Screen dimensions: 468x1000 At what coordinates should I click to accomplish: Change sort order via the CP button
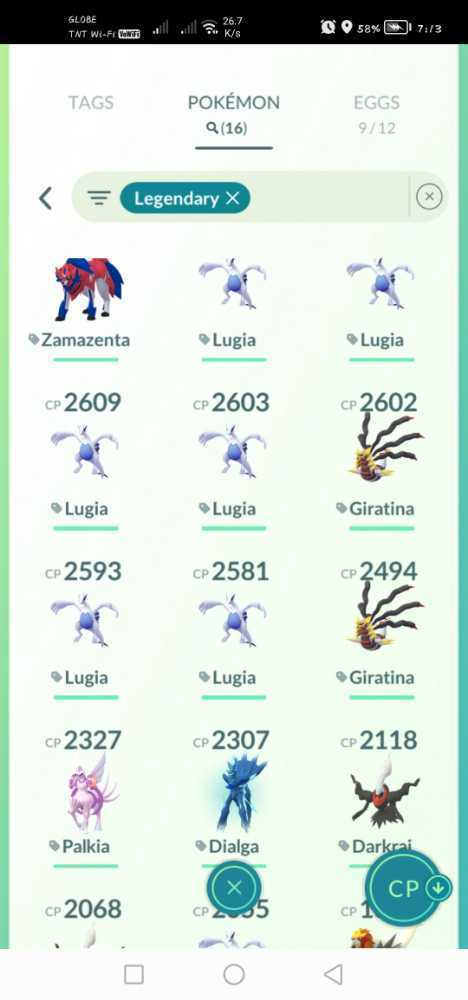coord(410,888)
